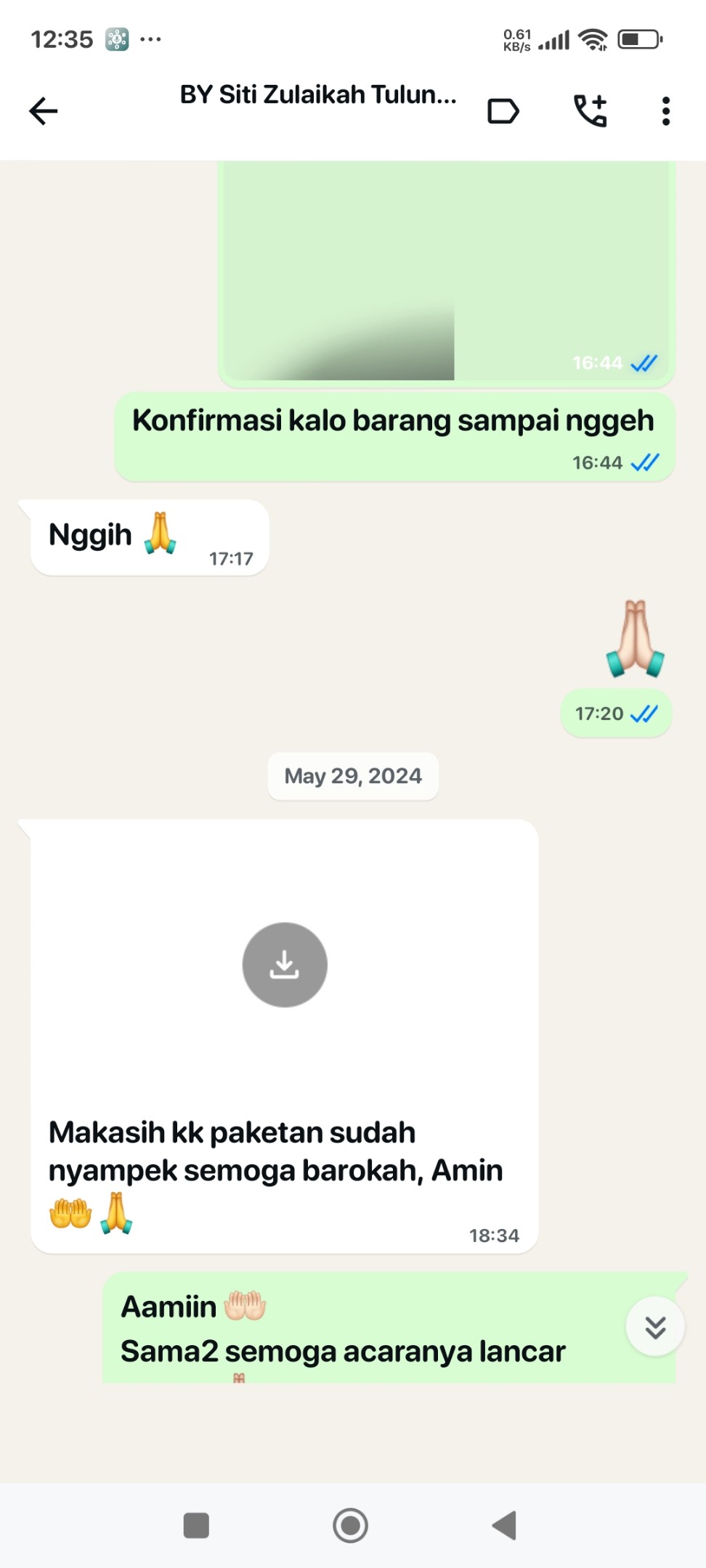Open the sent image at 16:44
Screen dimensions: 706x1568
(446, 276)
